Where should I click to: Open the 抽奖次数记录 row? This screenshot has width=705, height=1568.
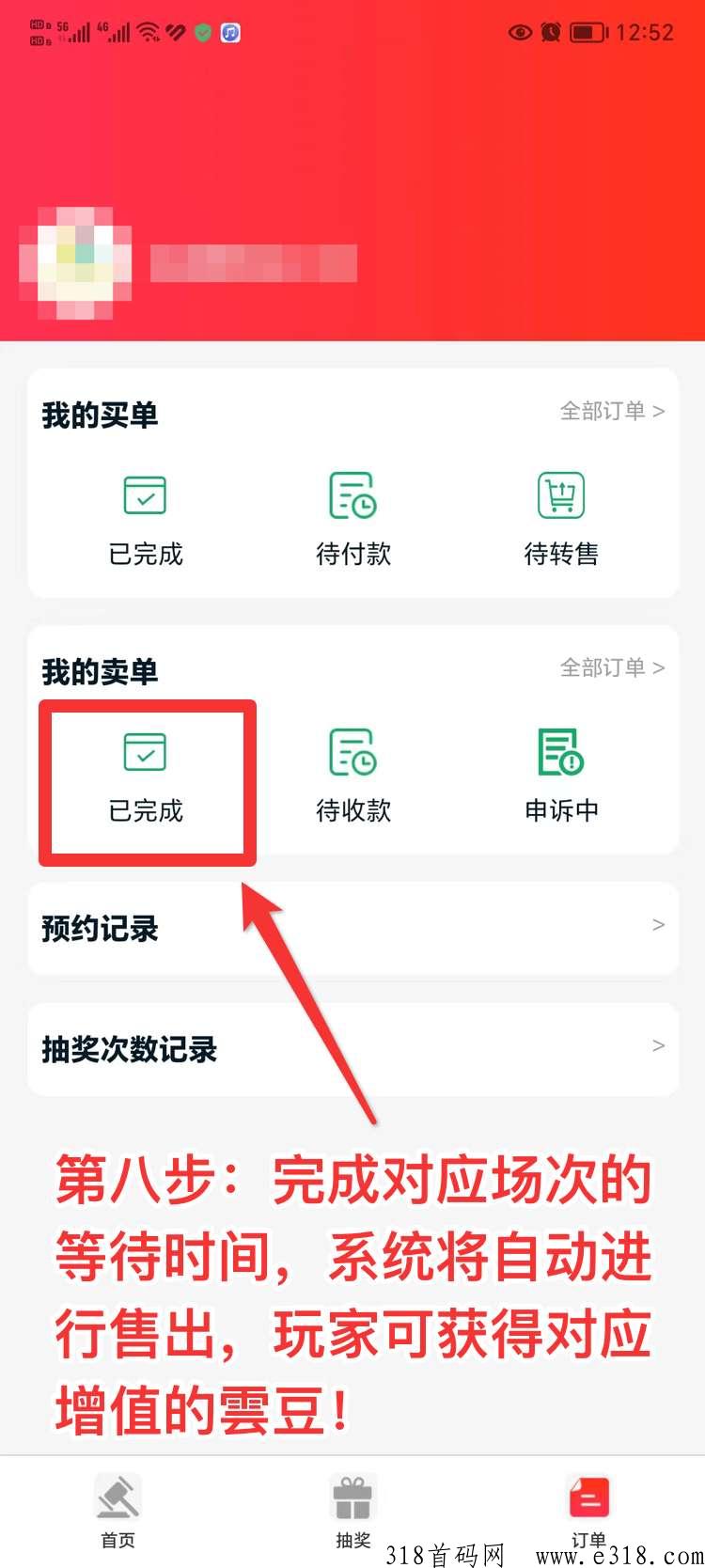[x=352, y=1049]
